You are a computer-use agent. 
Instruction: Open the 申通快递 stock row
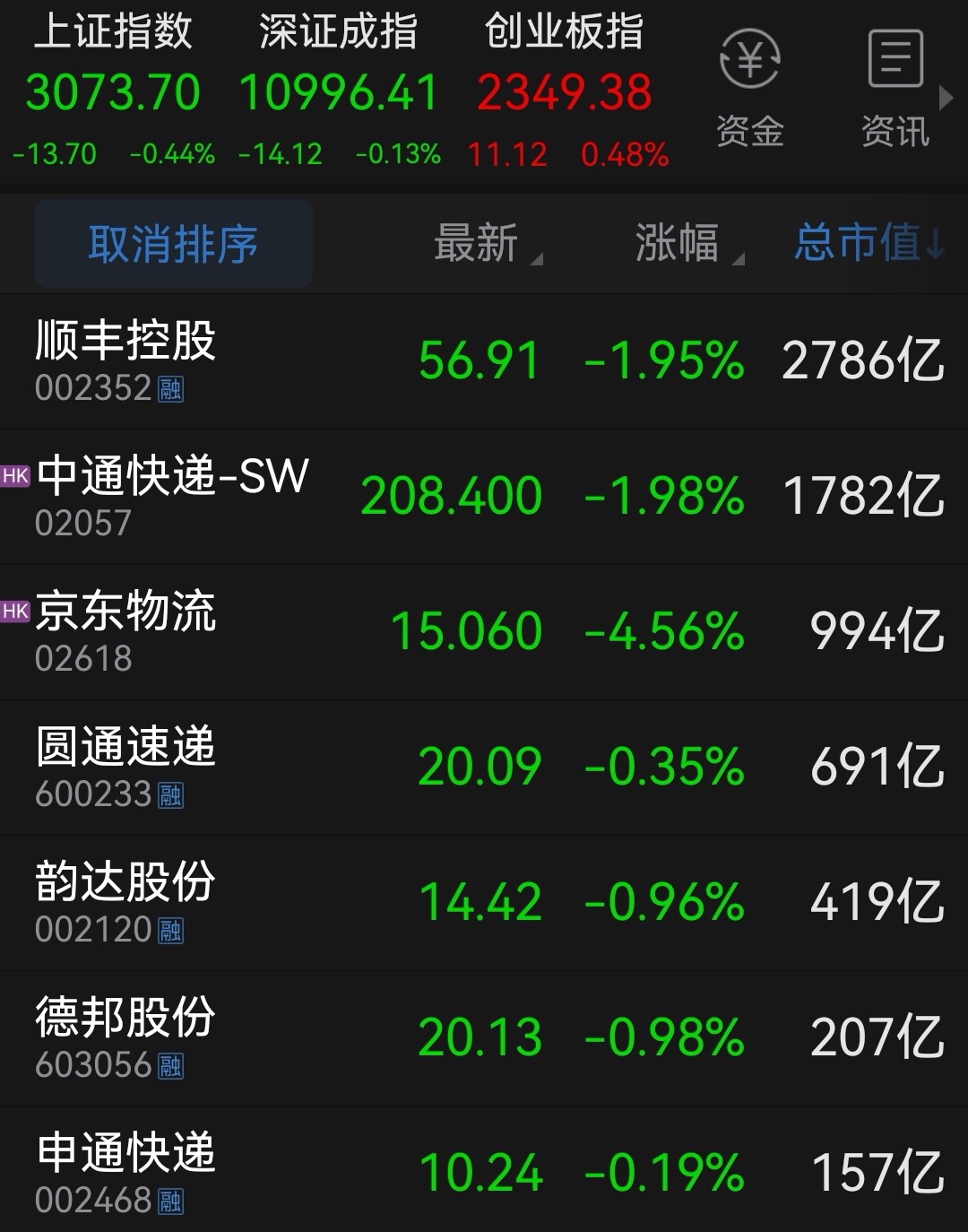tap(484, 1173)
